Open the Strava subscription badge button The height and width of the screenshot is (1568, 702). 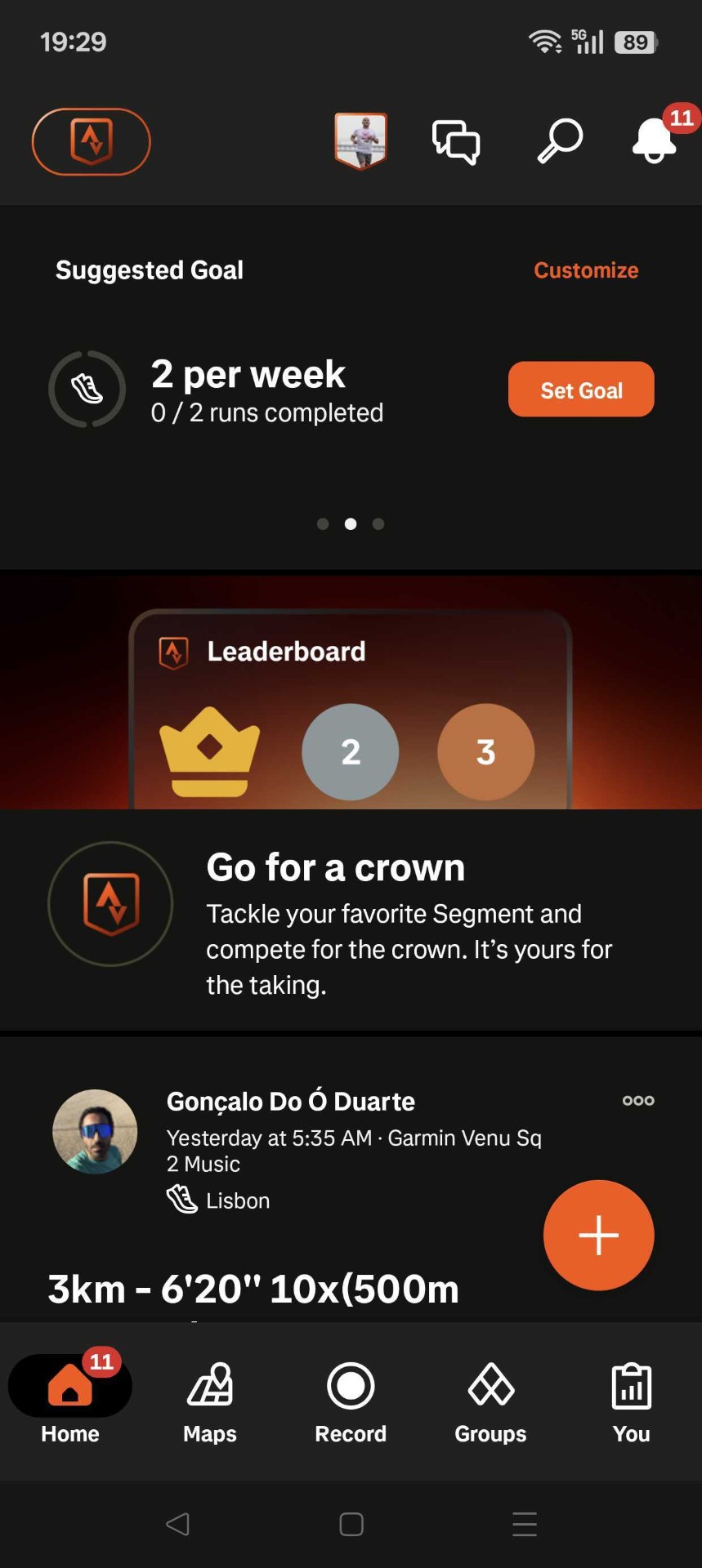pyautogui.click(x=92, y=141)
